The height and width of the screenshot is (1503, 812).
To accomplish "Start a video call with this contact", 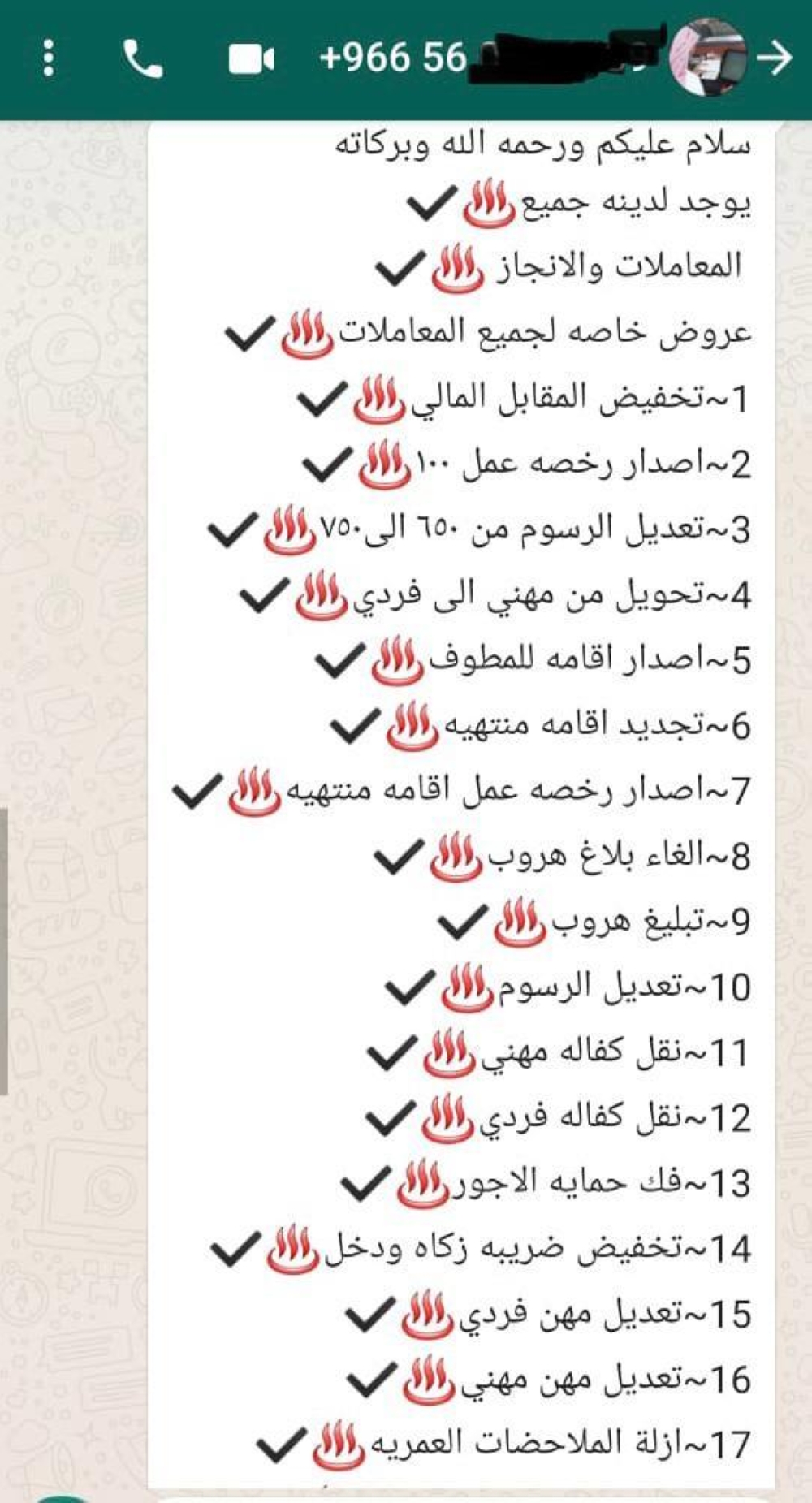I will [x=251, y=59].
